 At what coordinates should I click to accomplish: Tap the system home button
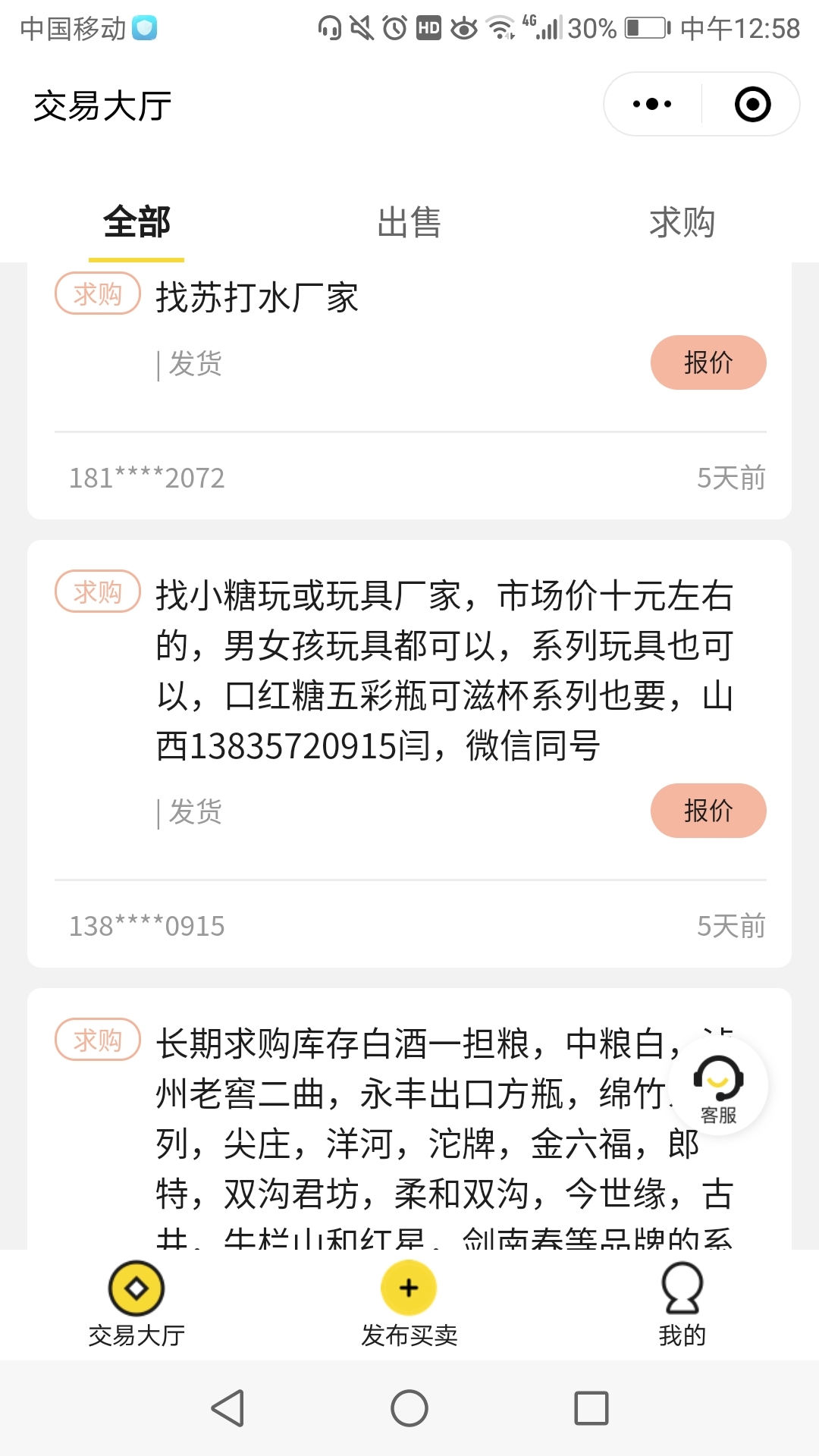409,1408
